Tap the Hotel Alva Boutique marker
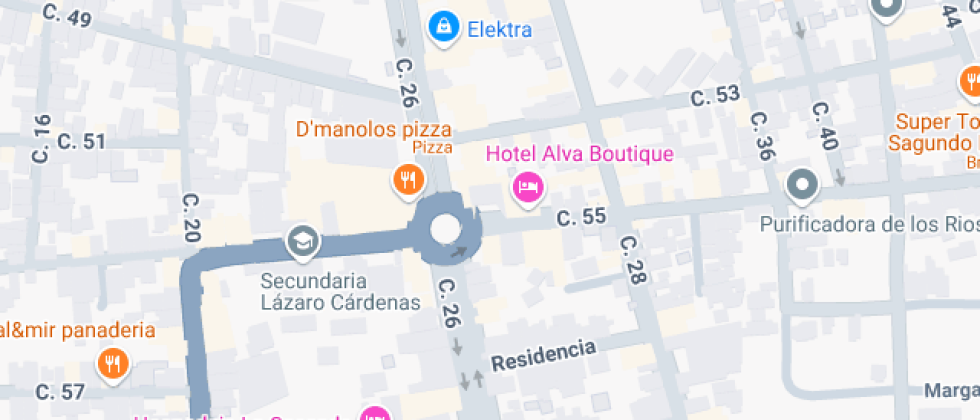 pyautogui.click(x=527, y=186)
